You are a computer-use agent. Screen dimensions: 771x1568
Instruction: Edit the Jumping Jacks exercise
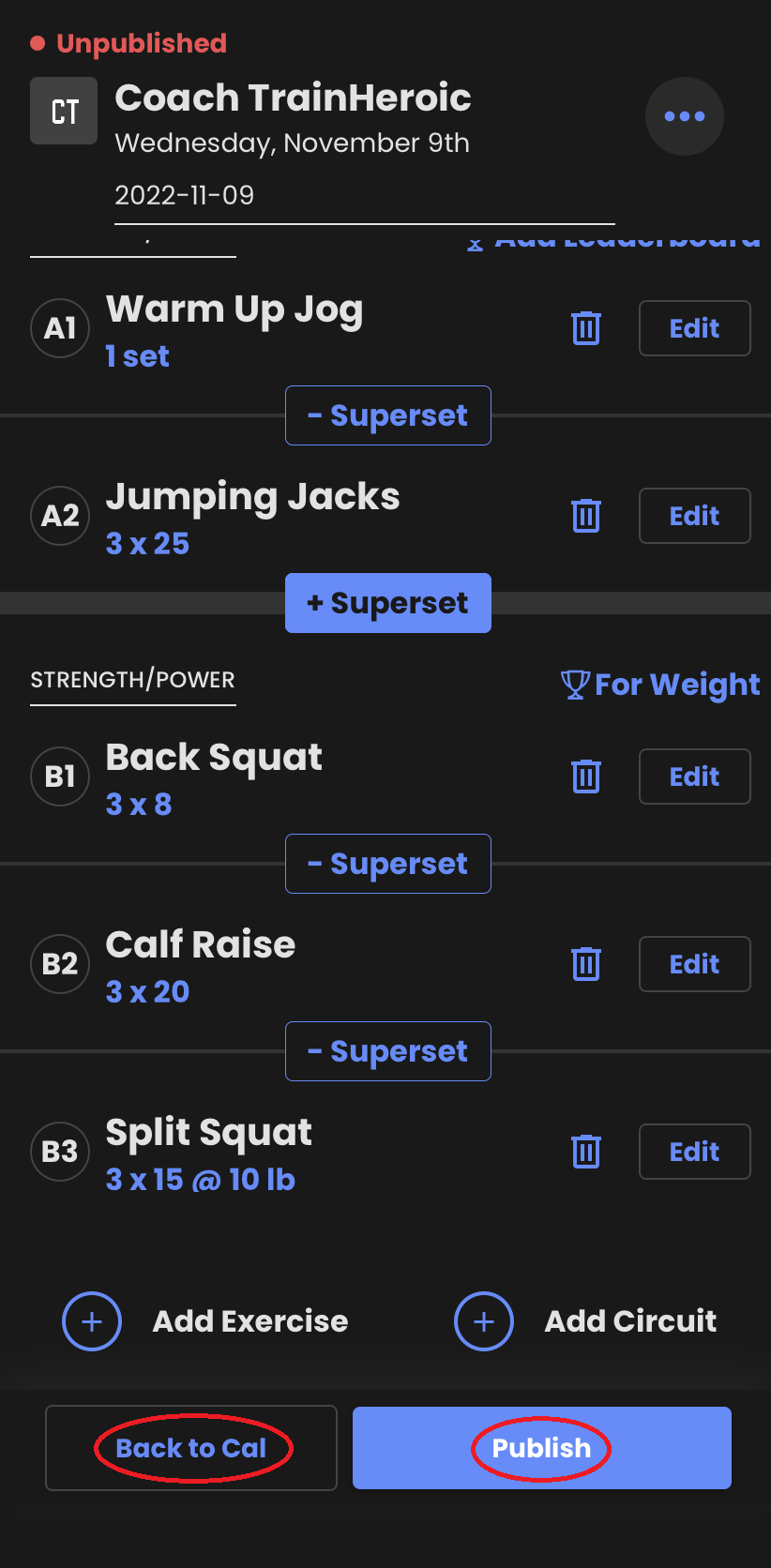695,516
